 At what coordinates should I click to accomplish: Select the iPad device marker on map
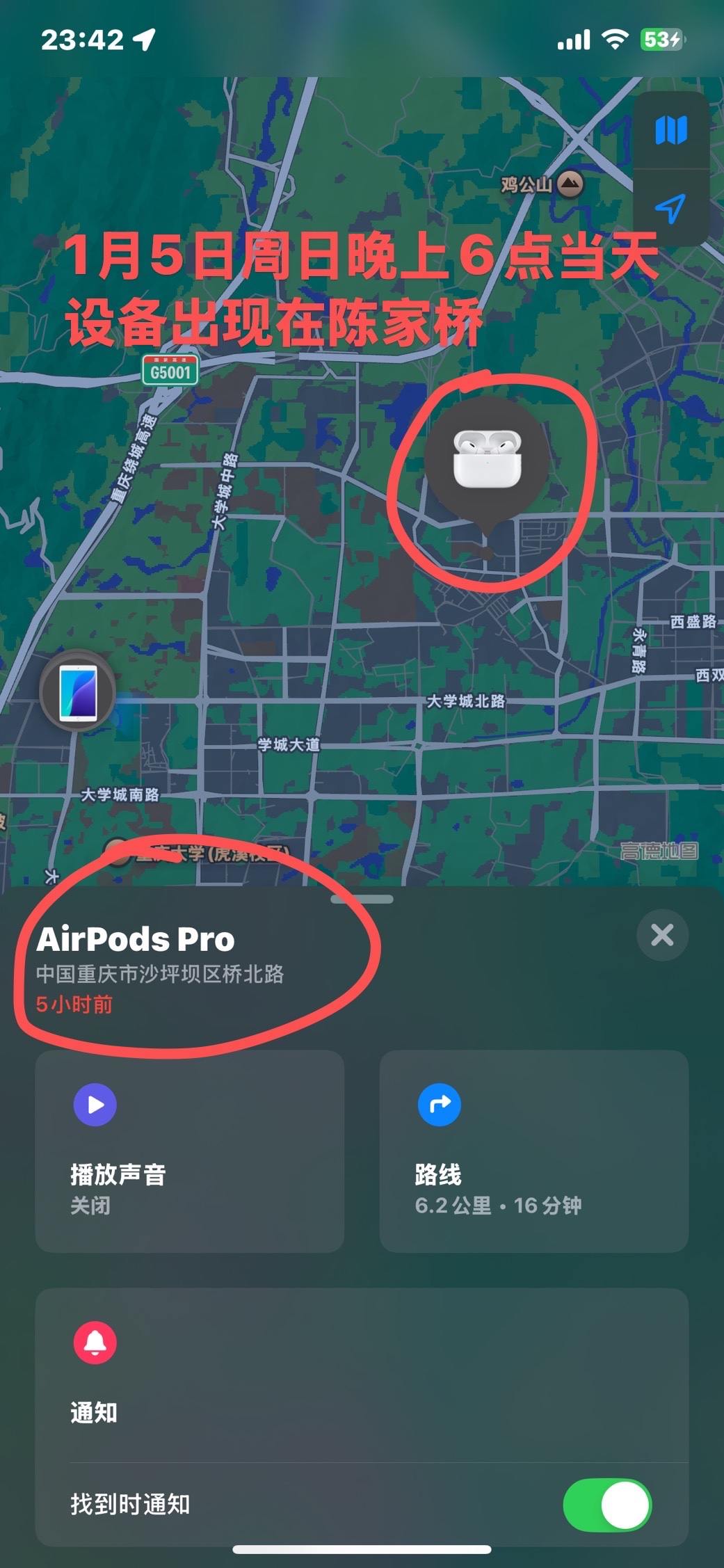coord(78,691)
